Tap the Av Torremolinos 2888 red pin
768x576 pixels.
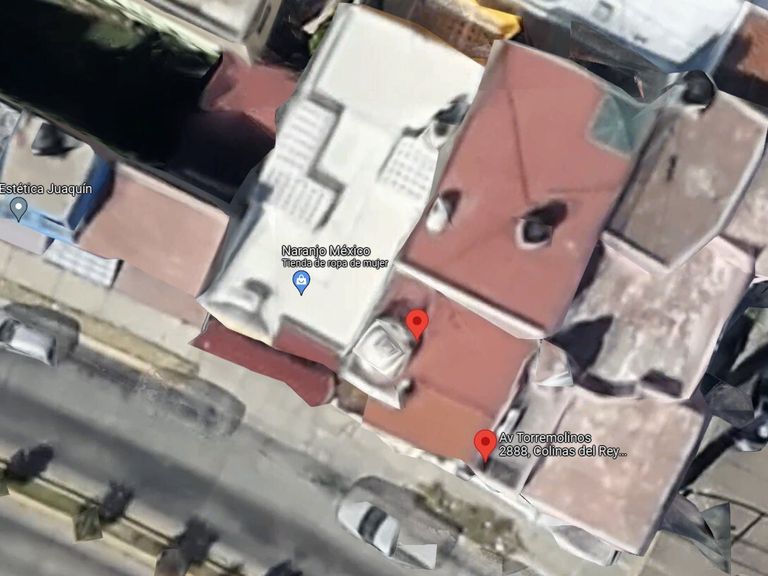[x=485, y=445]
